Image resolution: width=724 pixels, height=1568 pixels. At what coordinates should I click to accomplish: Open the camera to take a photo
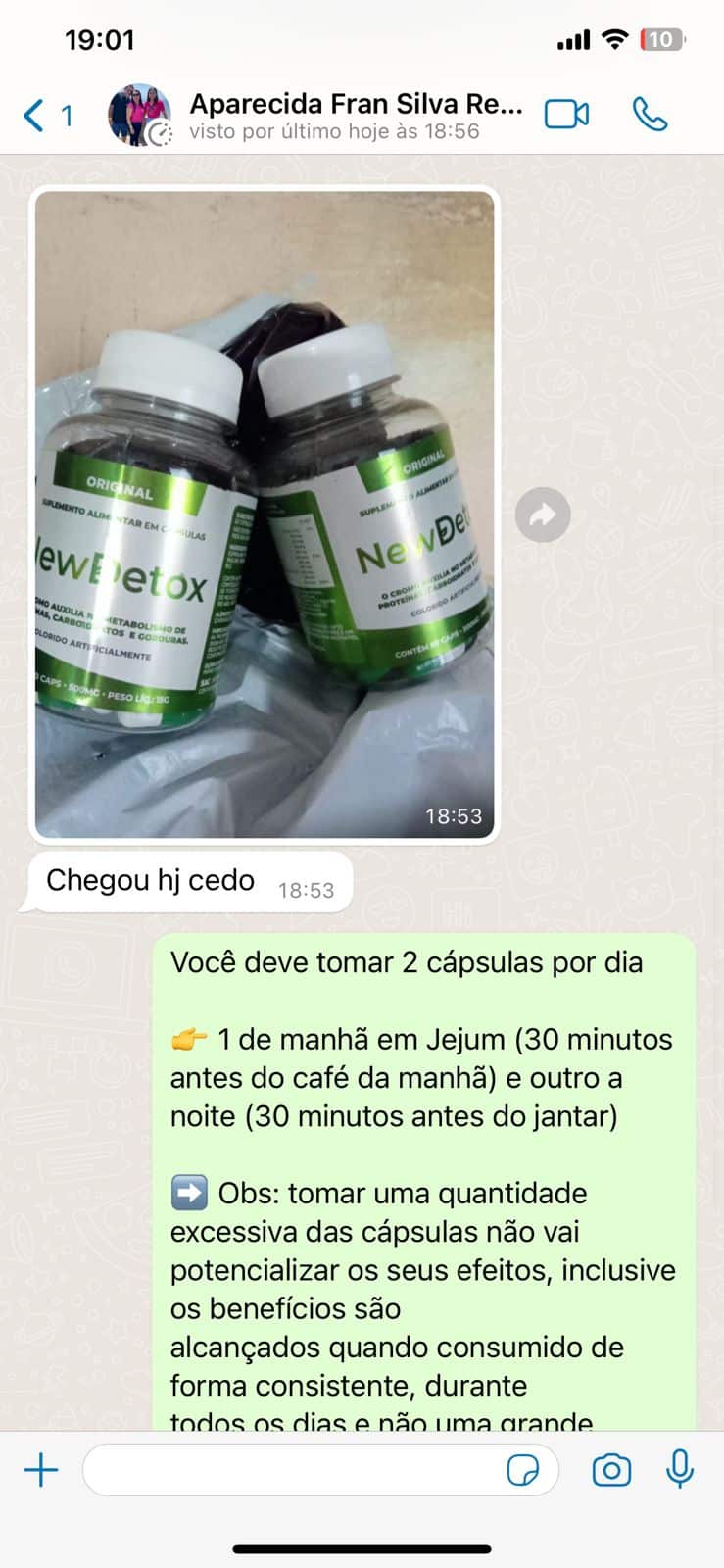tap(611, 1470)
